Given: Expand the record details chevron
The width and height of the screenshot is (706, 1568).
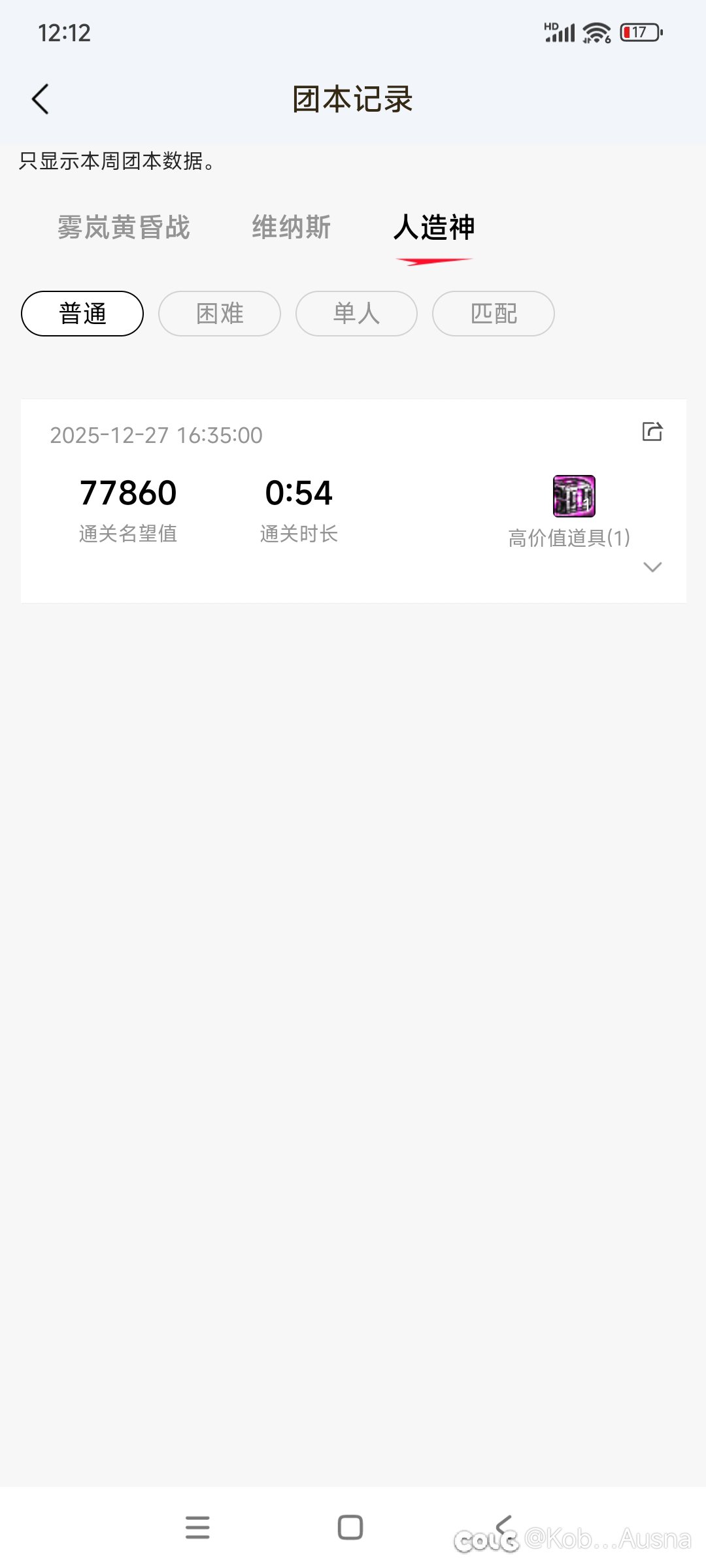Looking at the screenshot, I should tap(652, 566).
